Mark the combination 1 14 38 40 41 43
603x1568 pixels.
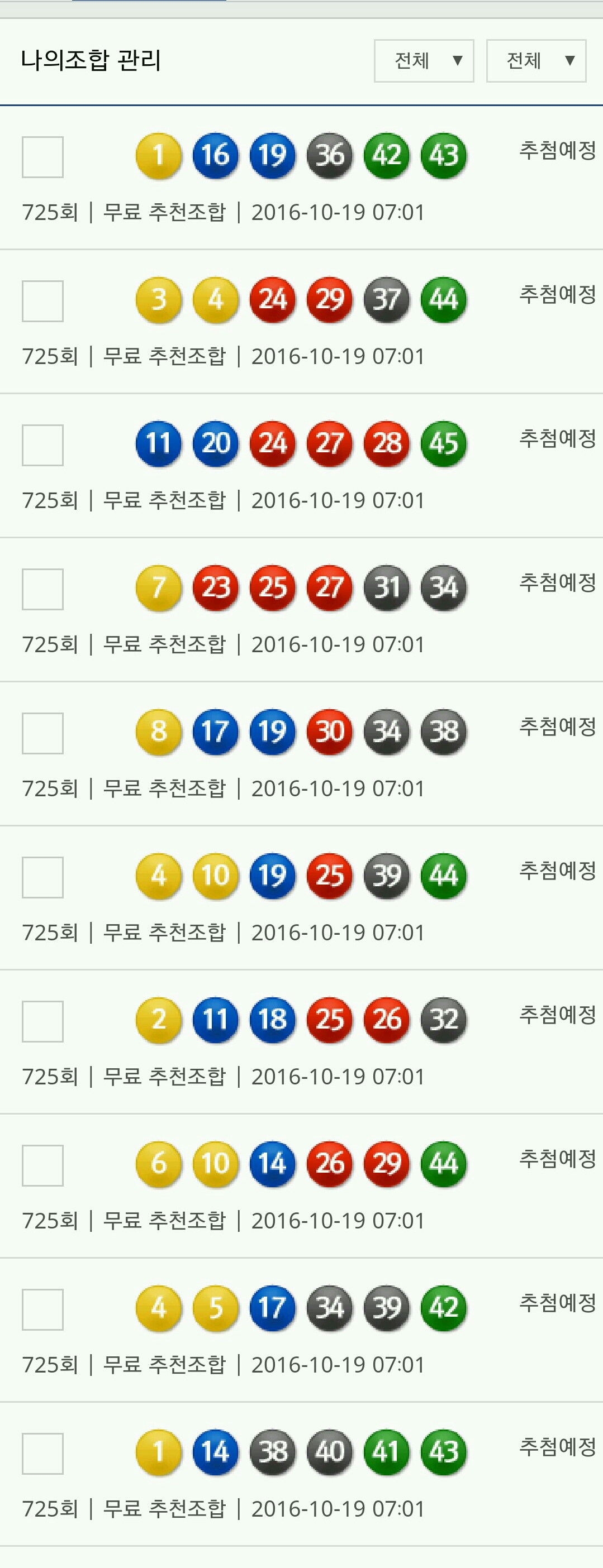pyautogui.click(x=42, y=1454)
